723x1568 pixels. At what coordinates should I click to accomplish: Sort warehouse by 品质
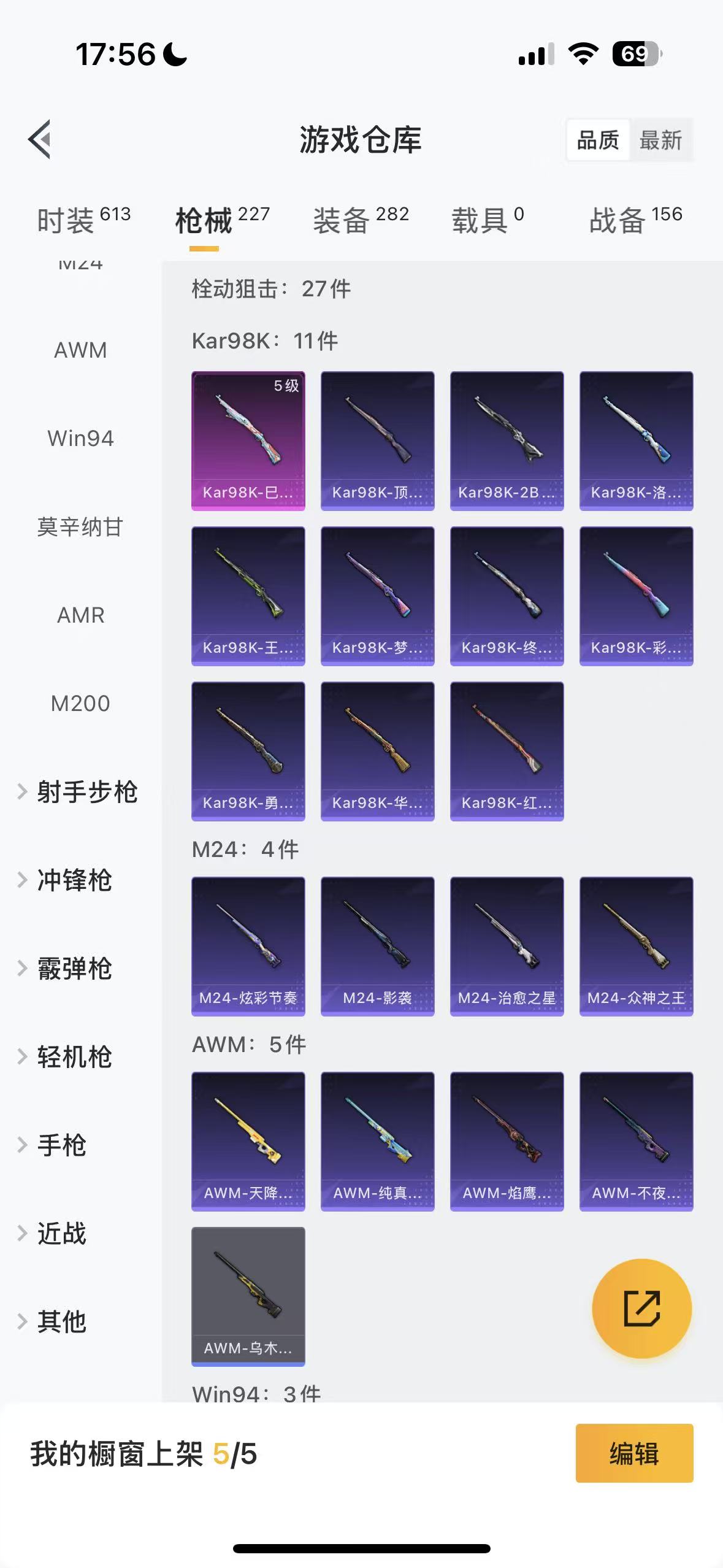(598, 140)
